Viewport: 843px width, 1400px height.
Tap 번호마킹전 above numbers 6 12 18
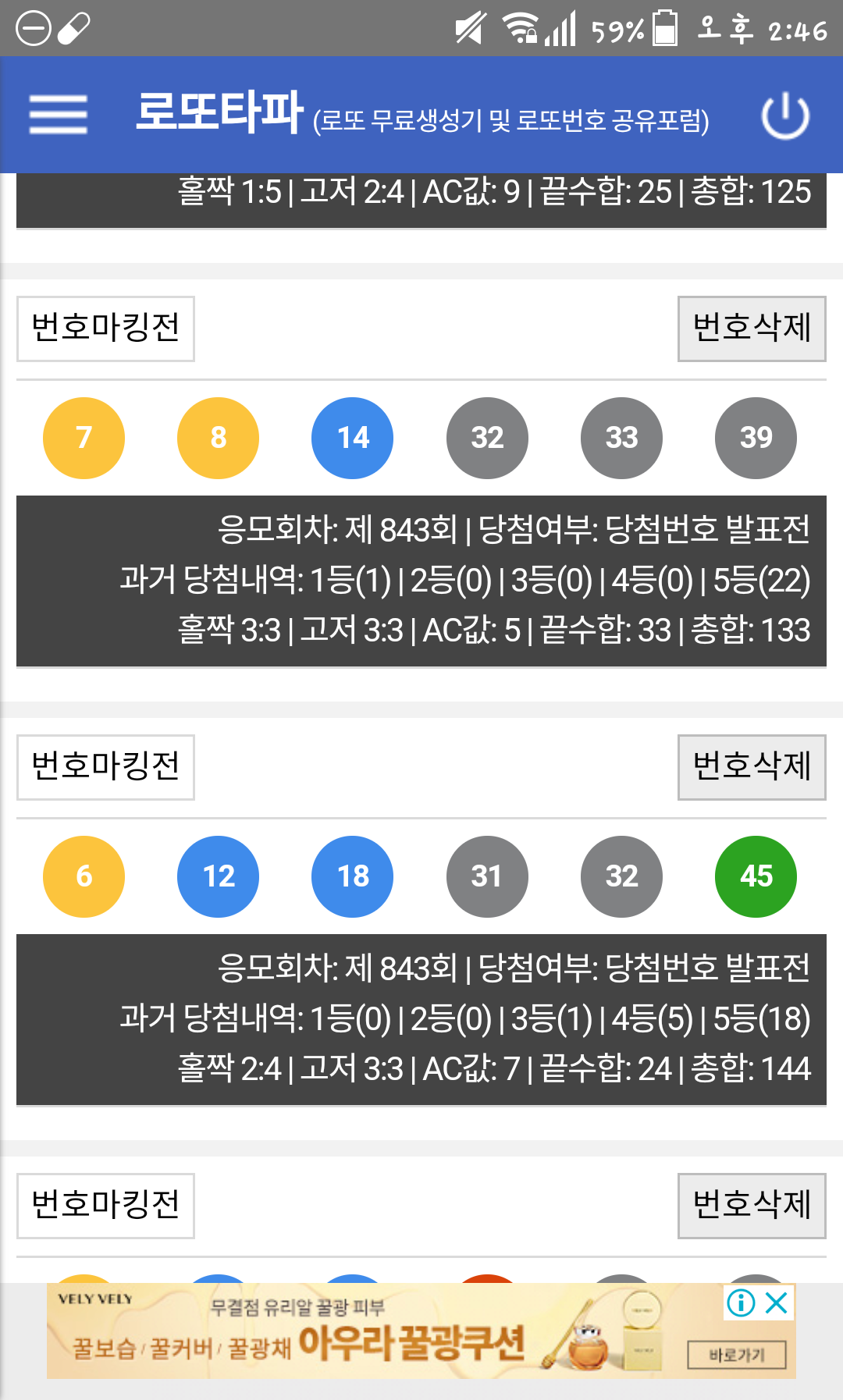point(105,767)
